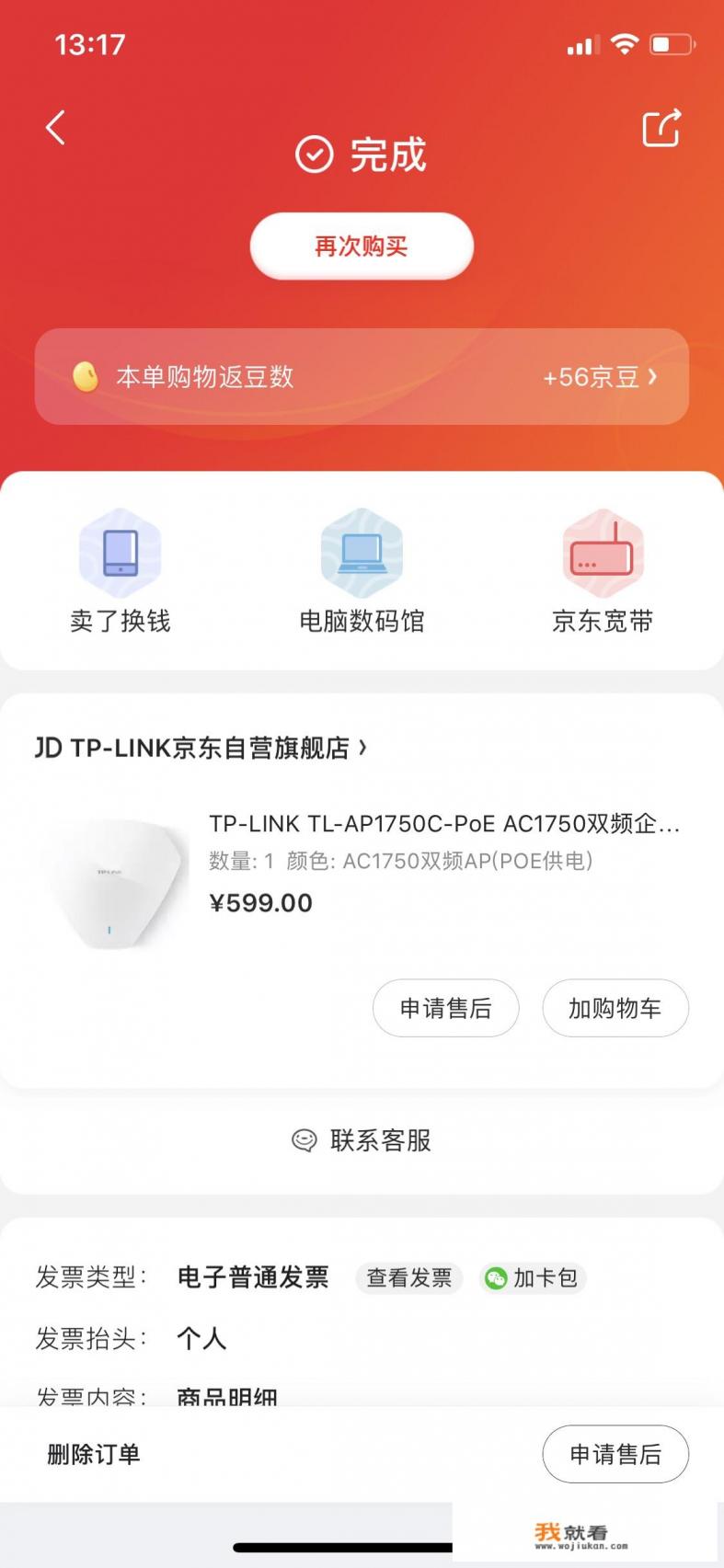The image size is (724, 1568).
Task: Open 联系客服 chat bubble icon
Action: click(x=304, y=1140)
